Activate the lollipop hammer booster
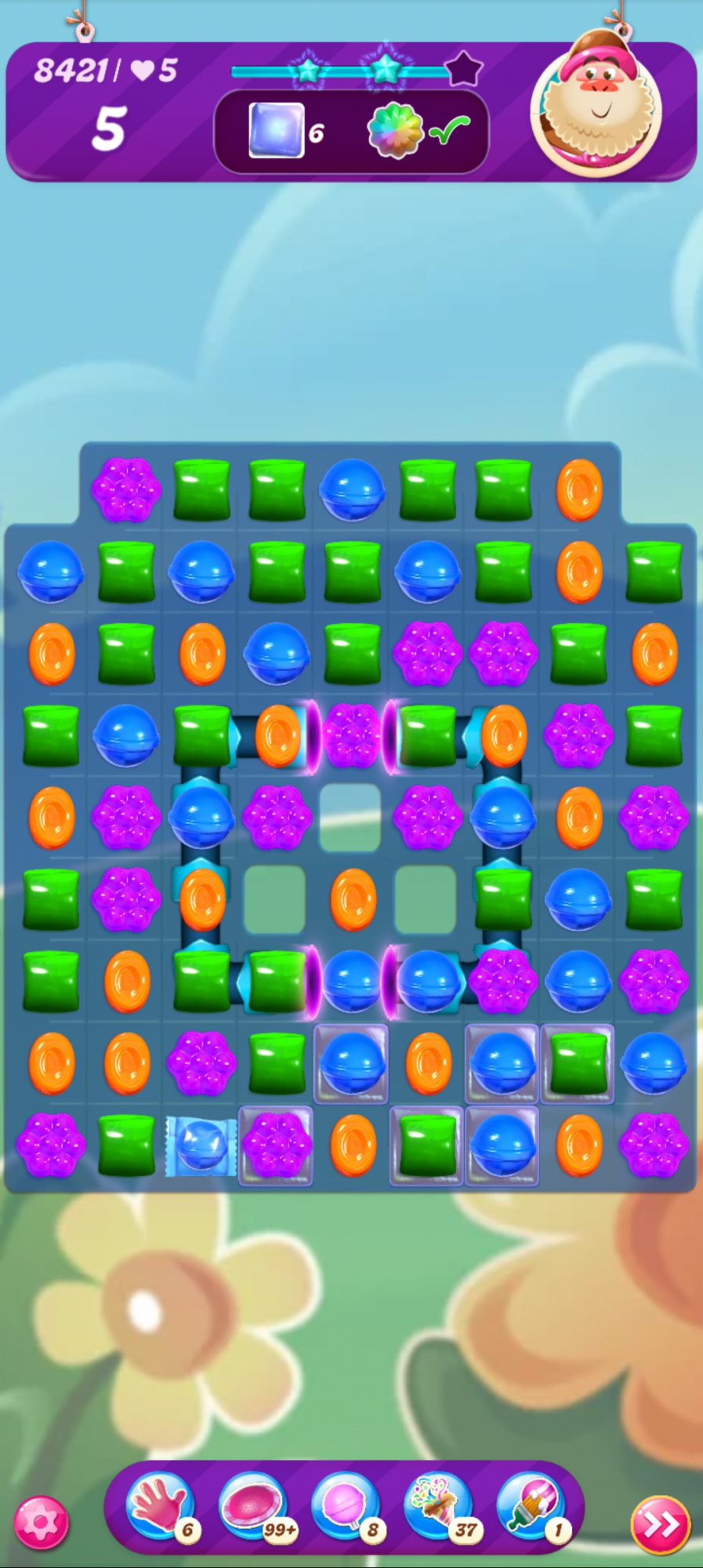 coord(346,1505)
